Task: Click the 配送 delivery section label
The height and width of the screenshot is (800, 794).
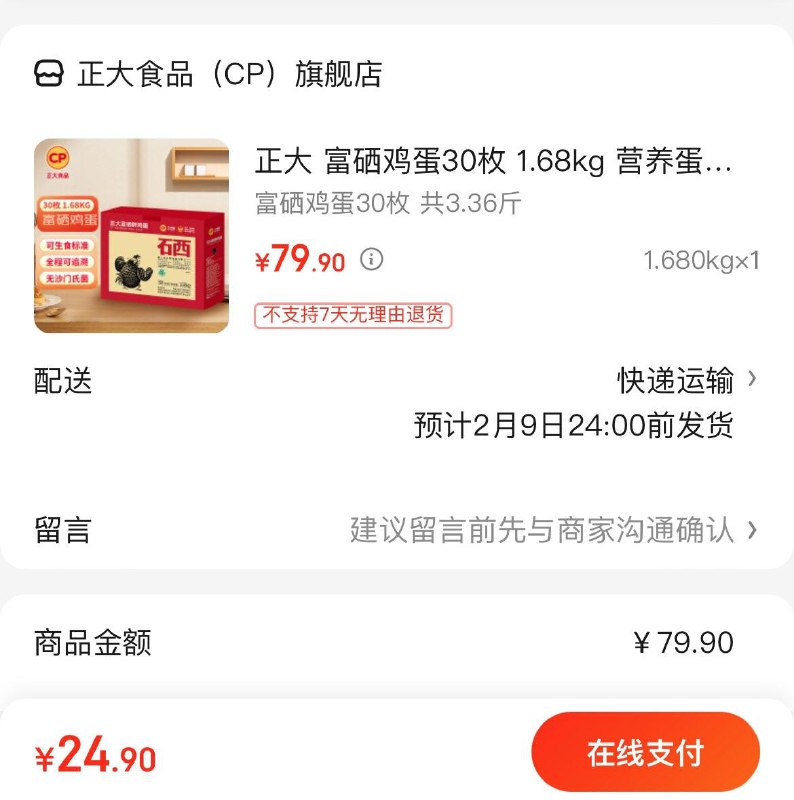Action: 58,380
